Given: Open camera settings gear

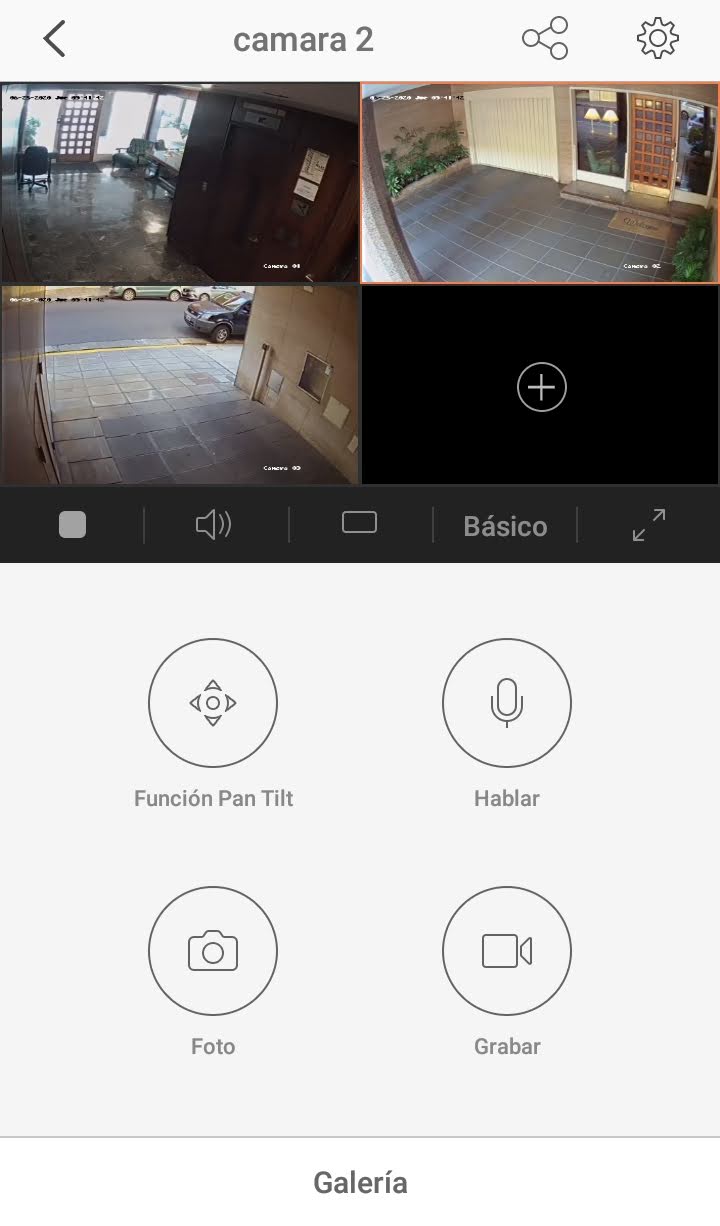Looking at the screenshot, I should coord(657,39).
